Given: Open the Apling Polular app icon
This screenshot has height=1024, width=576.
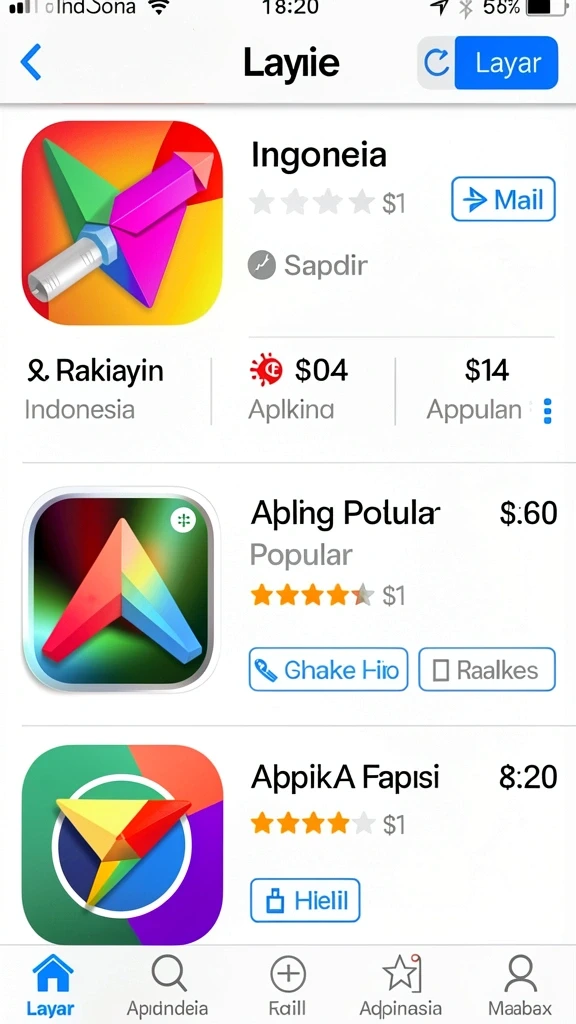Looking at the screenshot, I should click(x=122, y=588).
